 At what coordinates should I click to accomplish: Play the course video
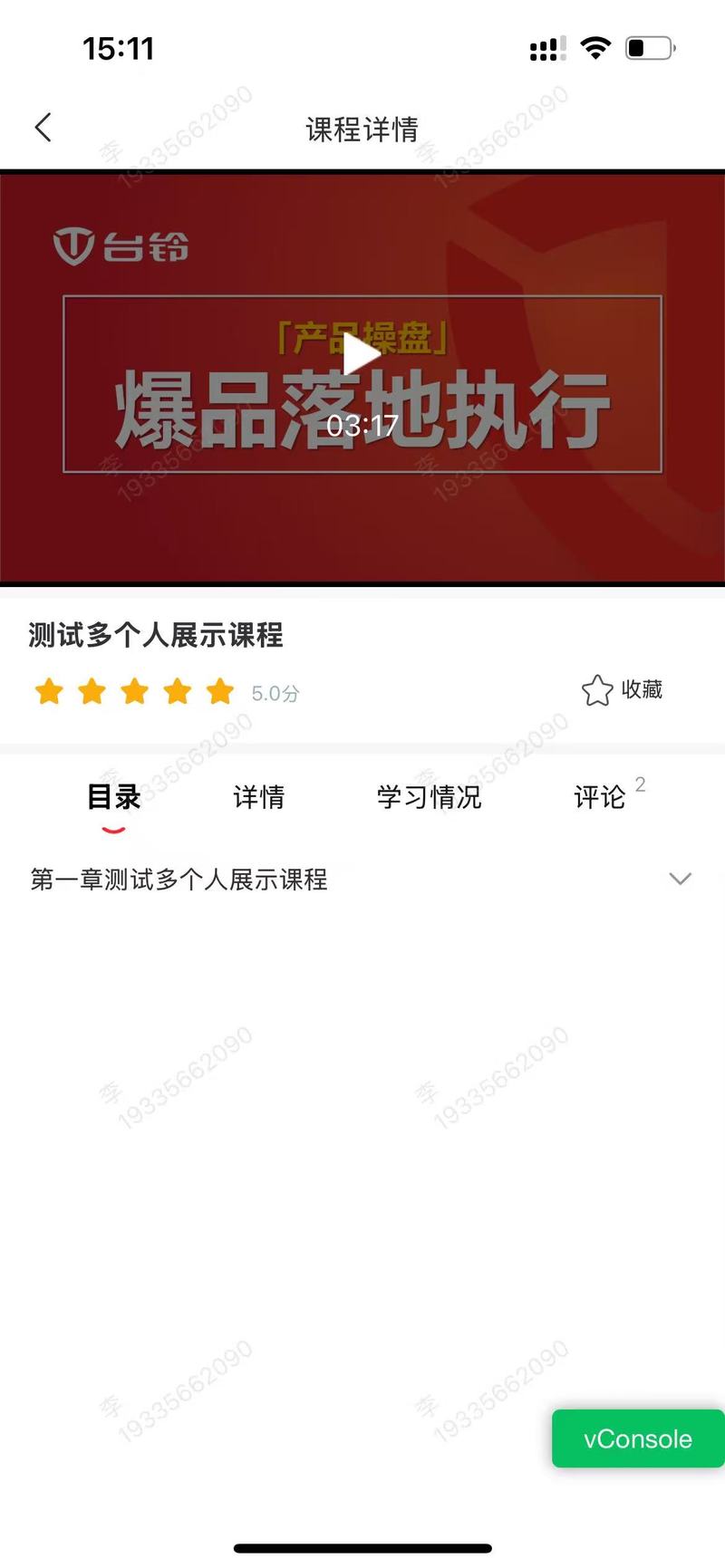[362, 354]
